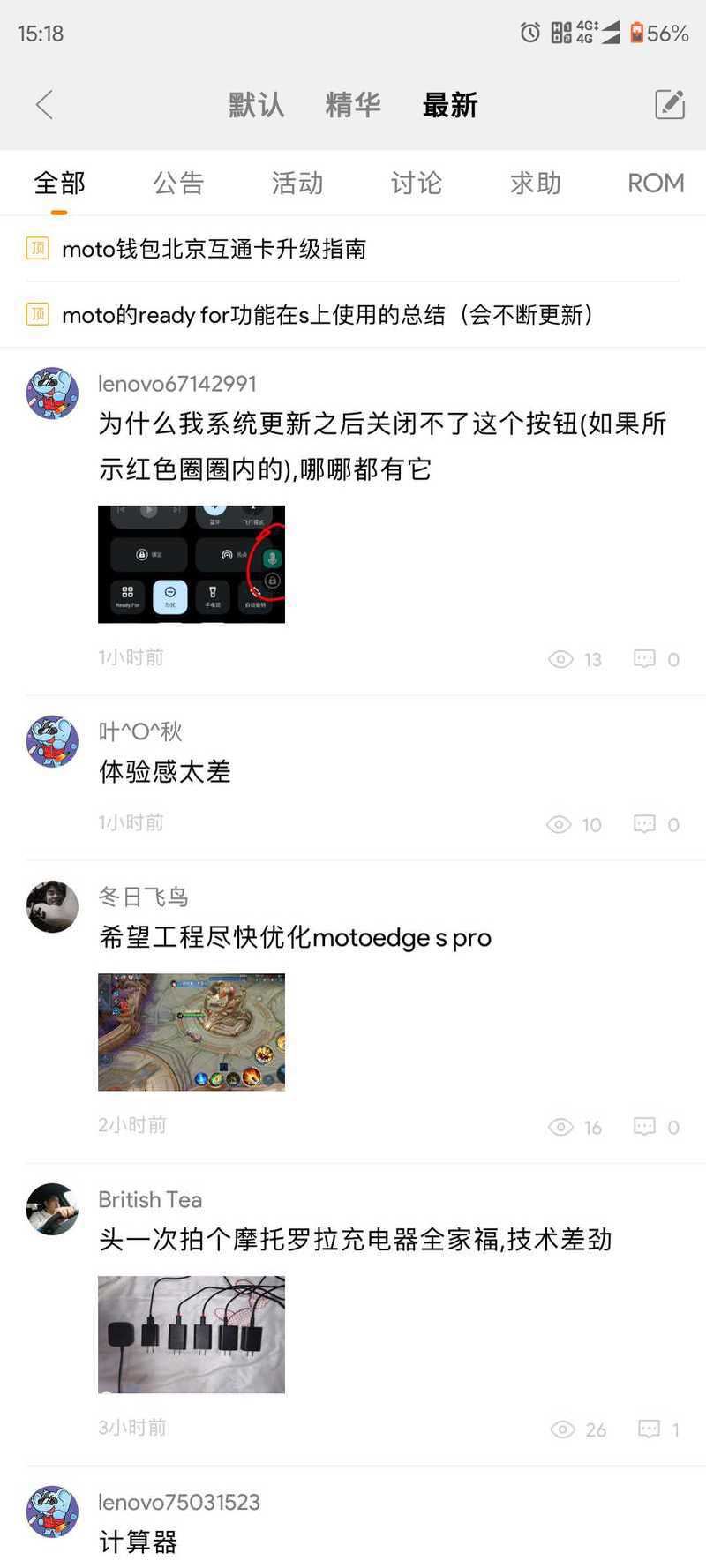Switch to the 默认 sorting tab

pyautogui.click(x=256, y=105)
